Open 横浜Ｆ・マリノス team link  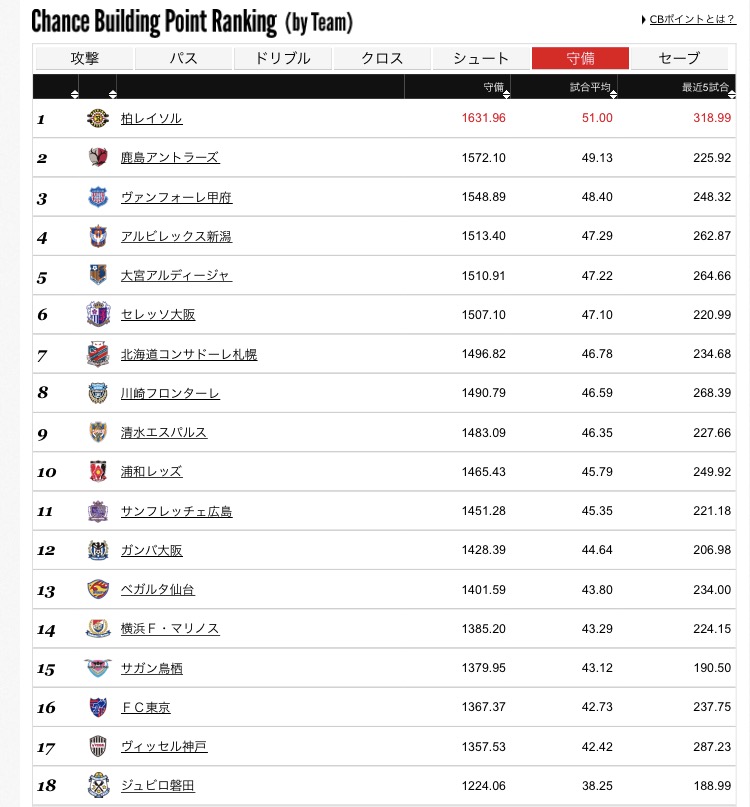tap(169, 629)
